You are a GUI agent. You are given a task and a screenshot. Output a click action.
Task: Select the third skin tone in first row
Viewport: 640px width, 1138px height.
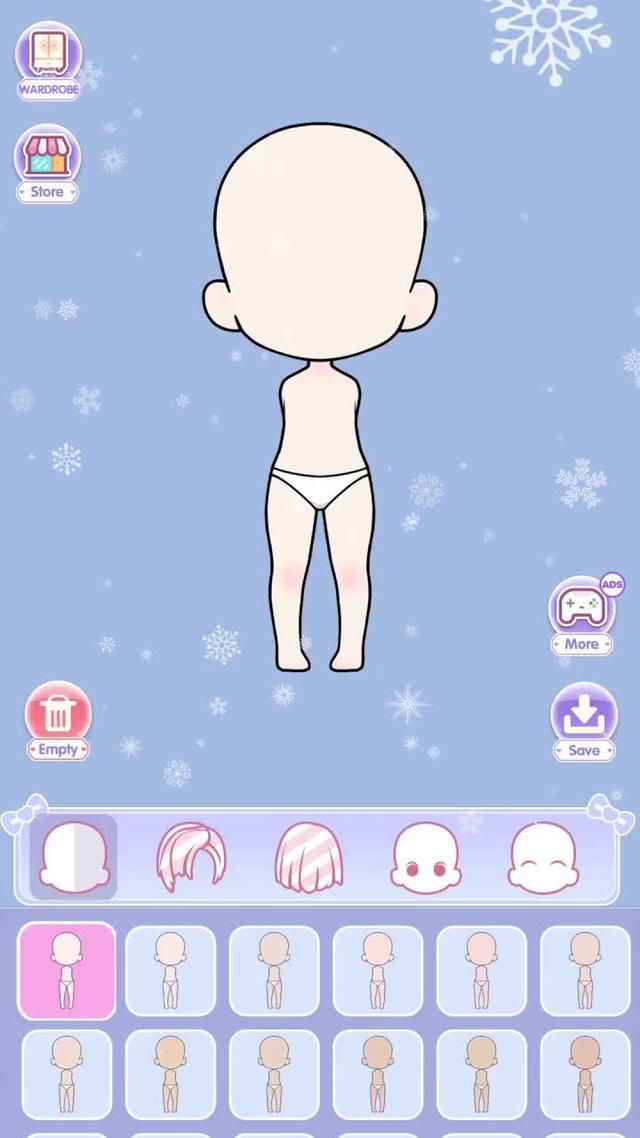(x=274, y=970)
